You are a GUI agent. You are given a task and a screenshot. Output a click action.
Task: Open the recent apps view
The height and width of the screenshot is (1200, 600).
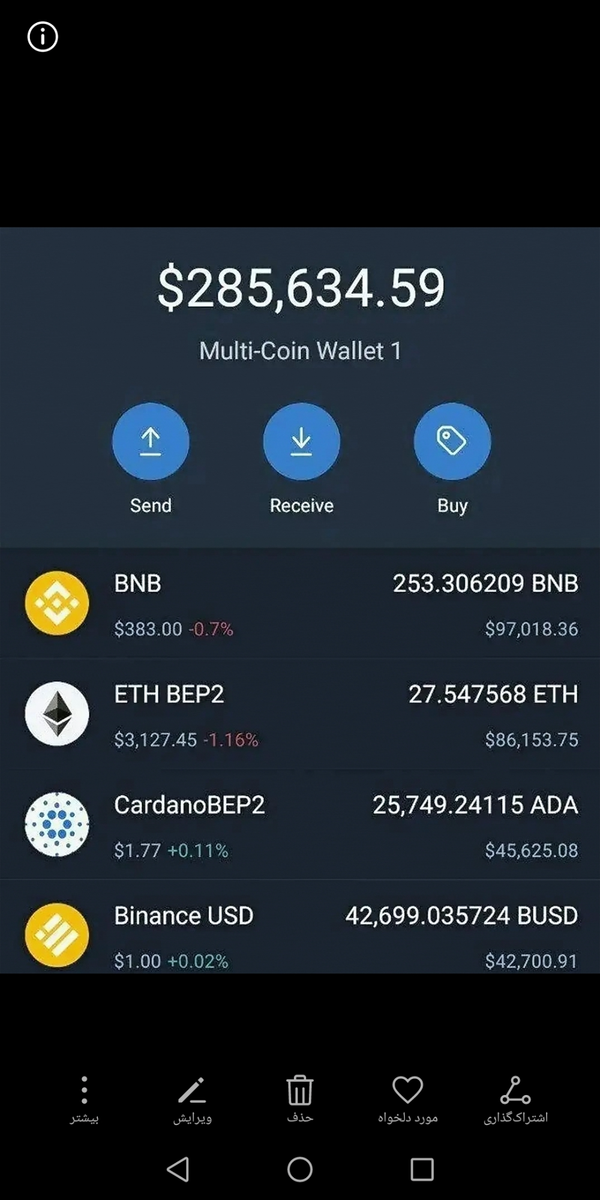pos(422,1169)
